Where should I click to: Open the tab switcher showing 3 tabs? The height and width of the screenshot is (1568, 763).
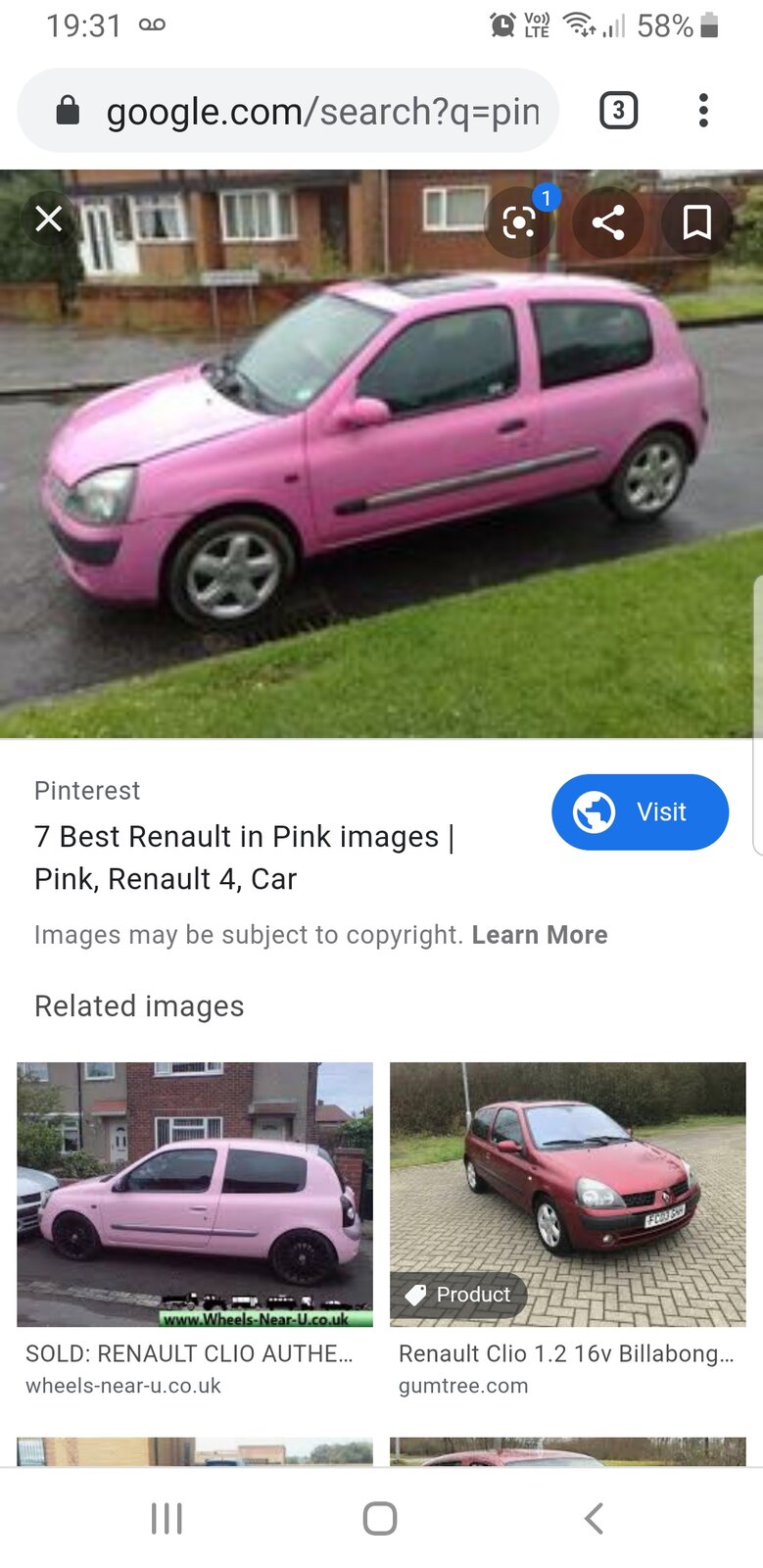tap(618, 111)
